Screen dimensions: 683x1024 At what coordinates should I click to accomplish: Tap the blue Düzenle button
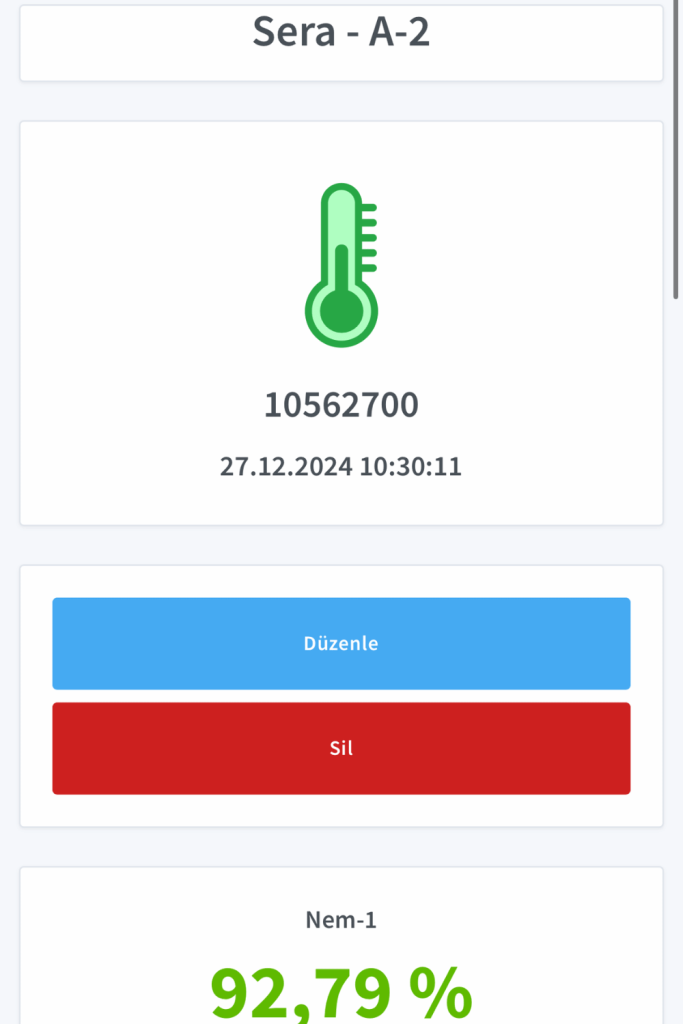(x=341, y=643)
